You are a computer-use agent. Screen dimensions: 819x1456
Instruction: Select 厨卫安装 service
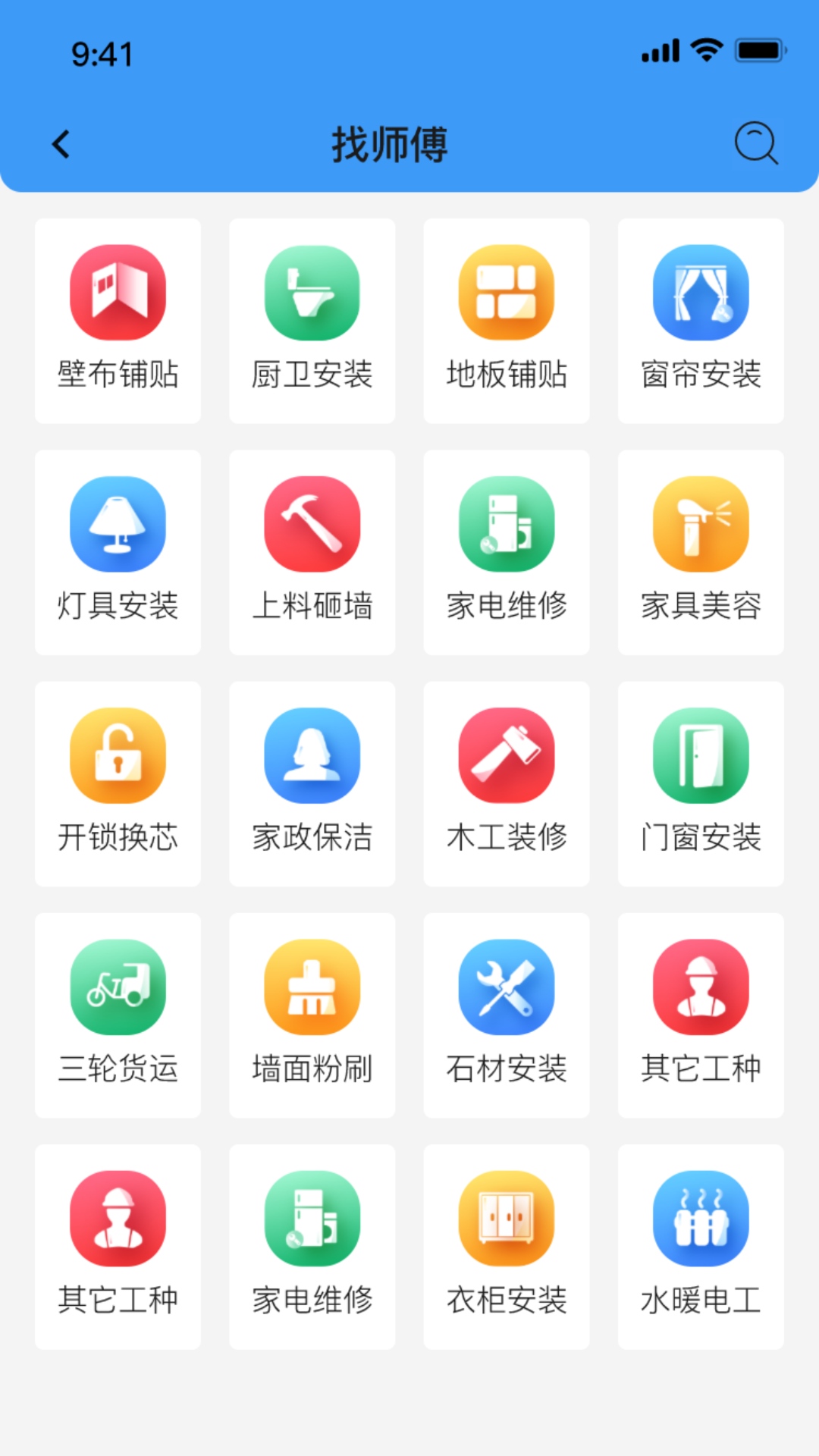pyautogui.click(x=312, y=320)
